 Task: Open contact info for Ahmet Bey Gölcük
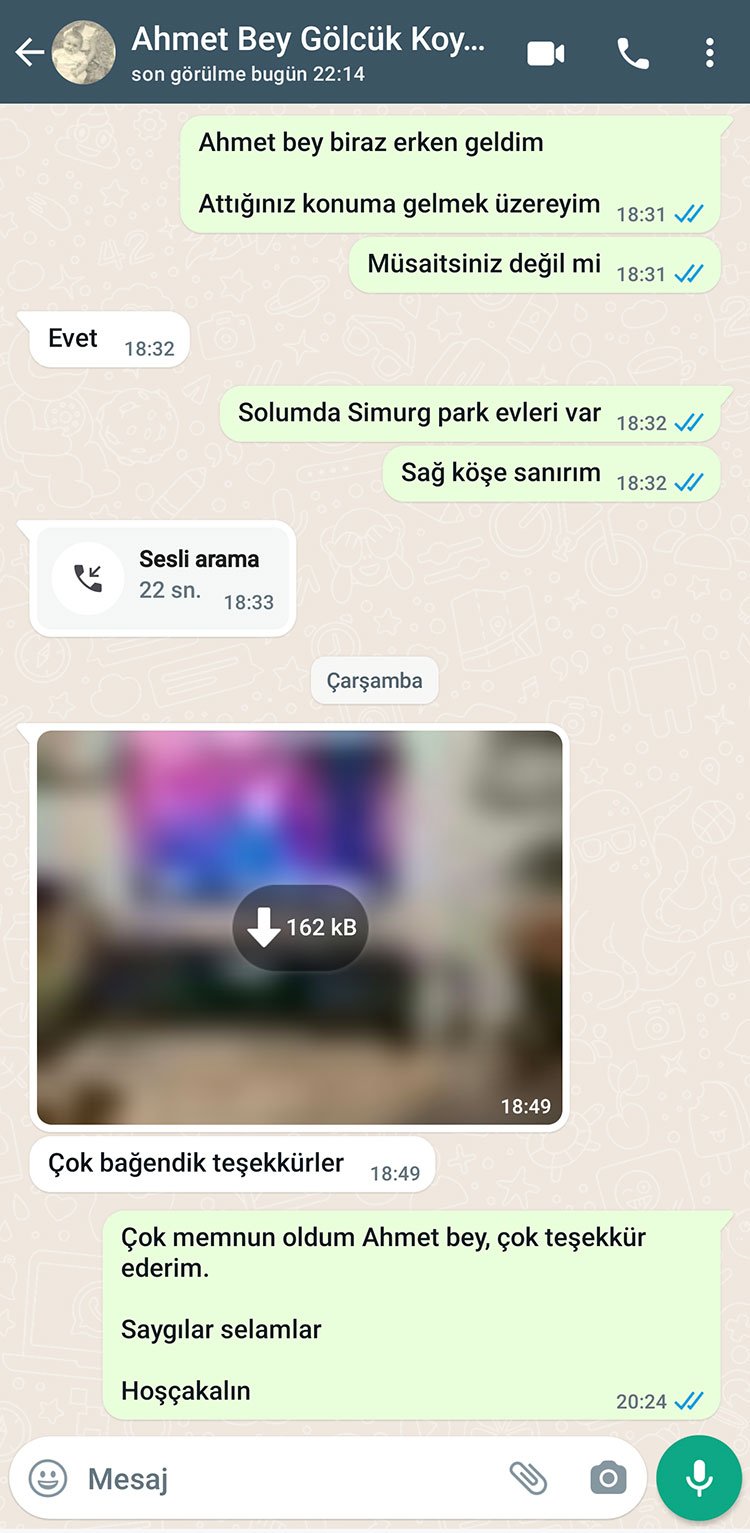pyautogui.click(x=308, y=50)
